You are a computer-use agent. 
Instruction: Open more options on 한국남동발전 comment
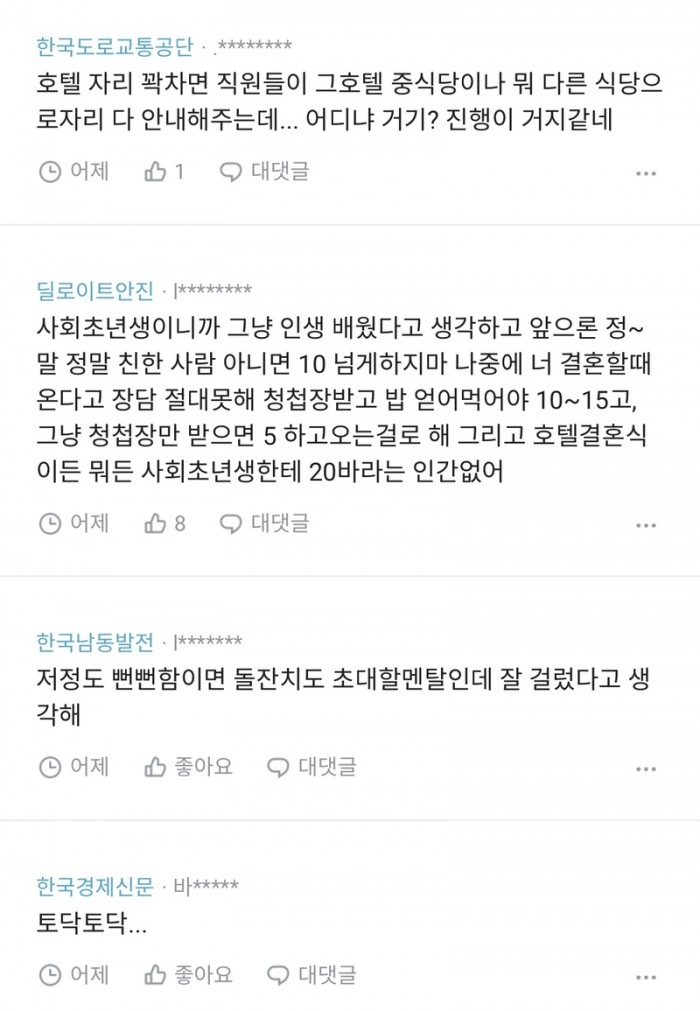646,768
